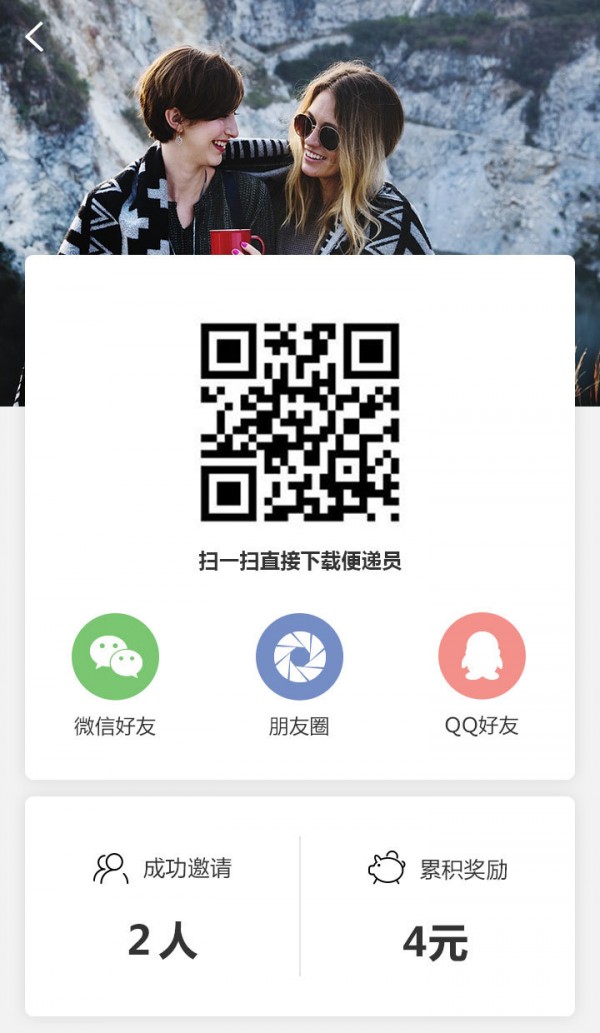Share to 微信好友

[x=115, y=657]
